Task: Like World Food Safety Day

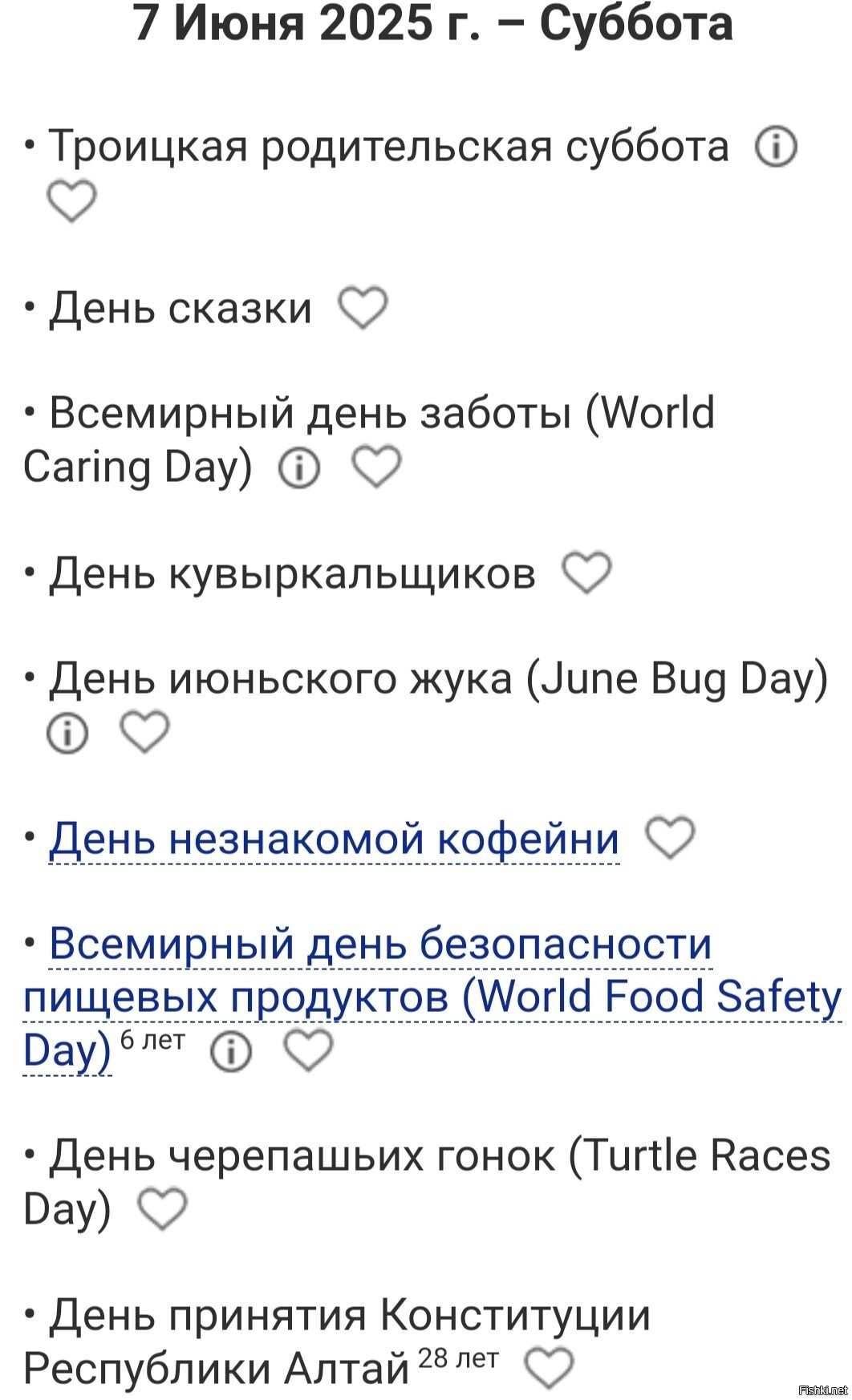Action: coord(309,1050)
